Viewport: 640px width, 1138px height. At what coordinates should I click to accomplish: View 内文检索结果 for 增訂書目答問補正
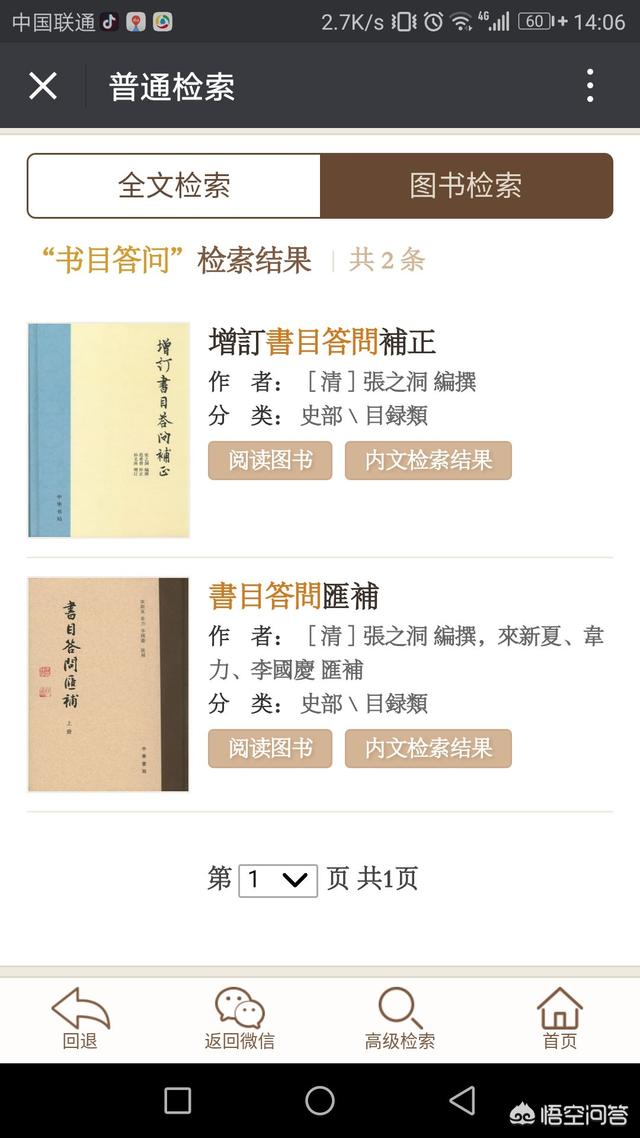pos(428,460)
